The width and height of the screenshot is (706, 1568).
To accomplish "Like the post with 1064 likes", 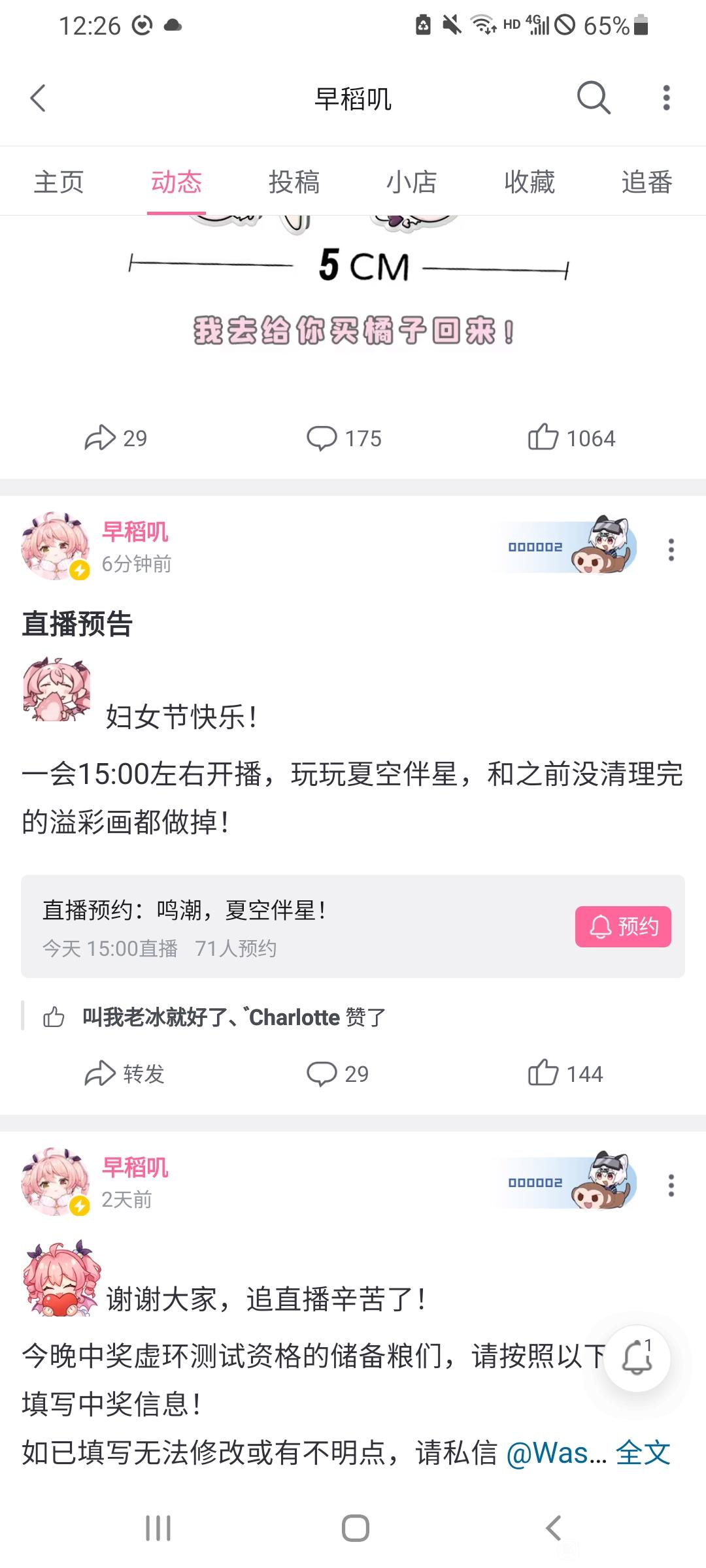I will 571,438.
